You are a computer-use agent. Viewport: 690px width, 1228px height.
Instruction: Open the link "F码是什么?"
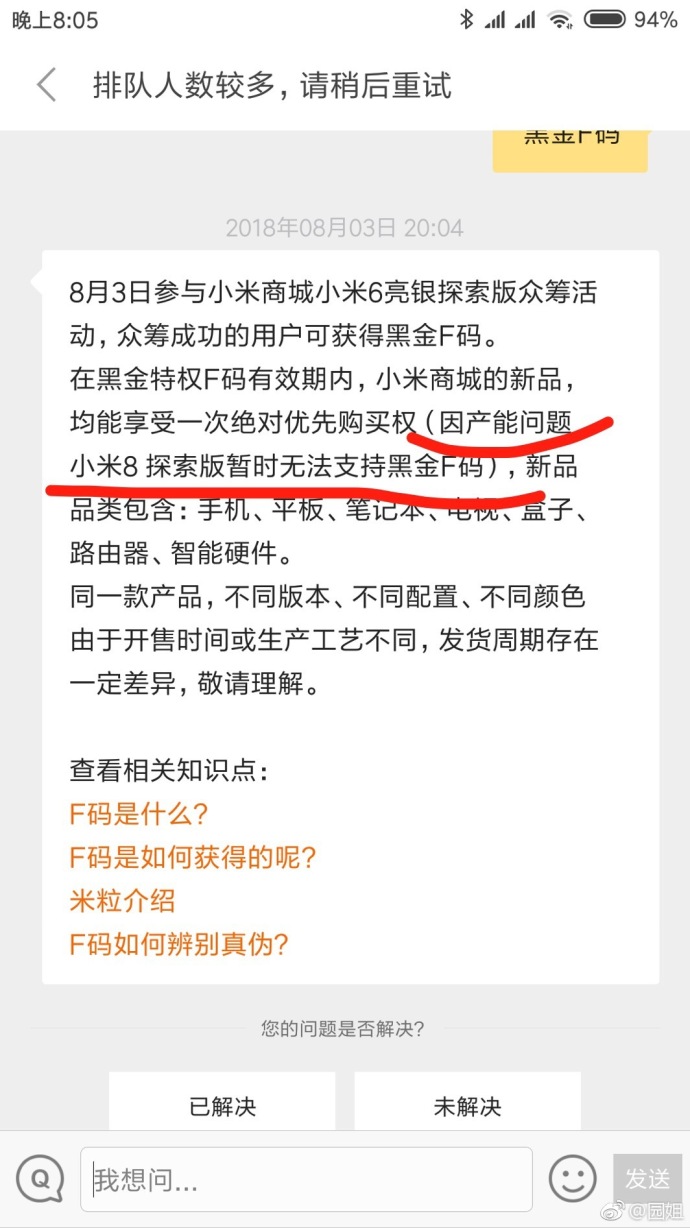pos(139,813)
